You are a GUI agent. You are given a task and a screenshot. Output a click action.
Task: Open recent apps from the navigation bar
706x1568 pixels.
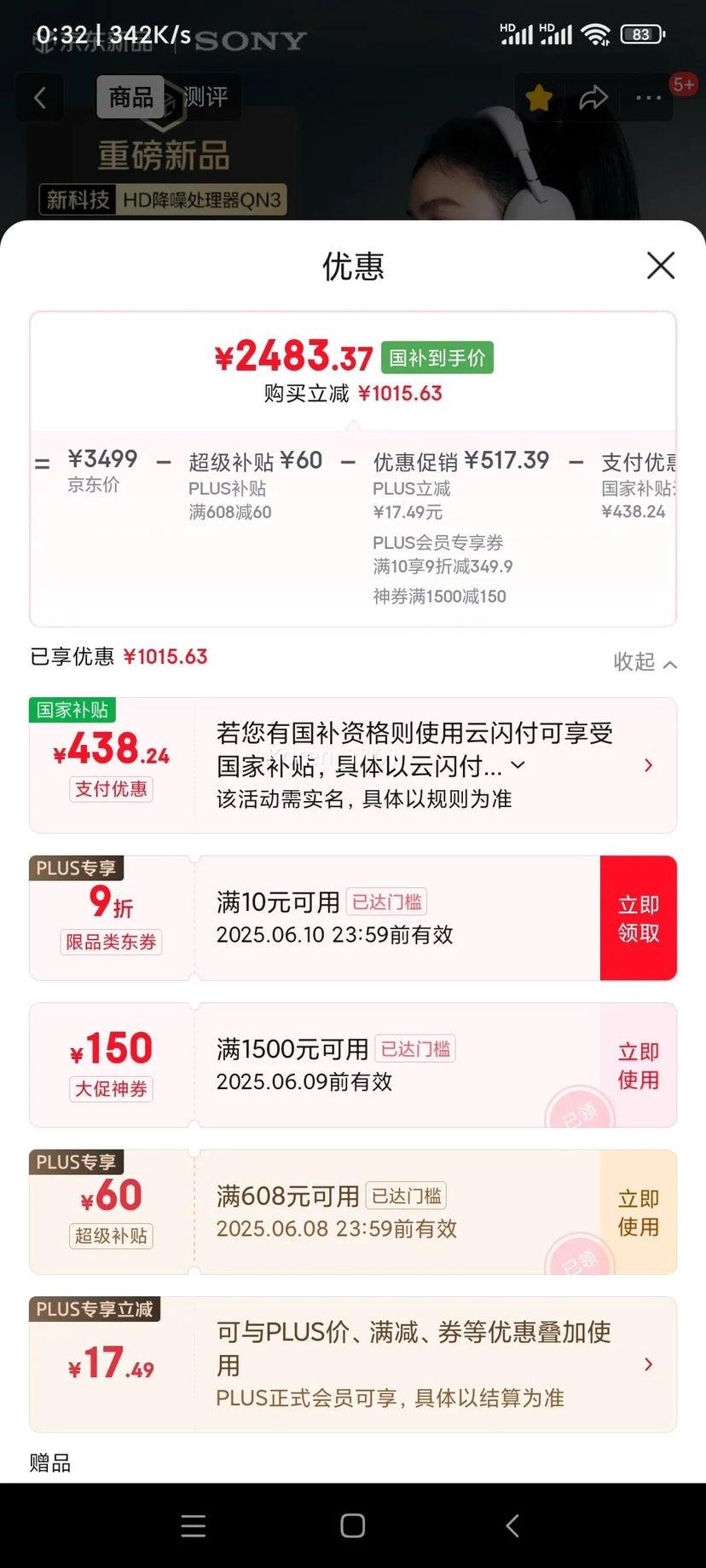pyautogui.click(x=194, y=1525)
